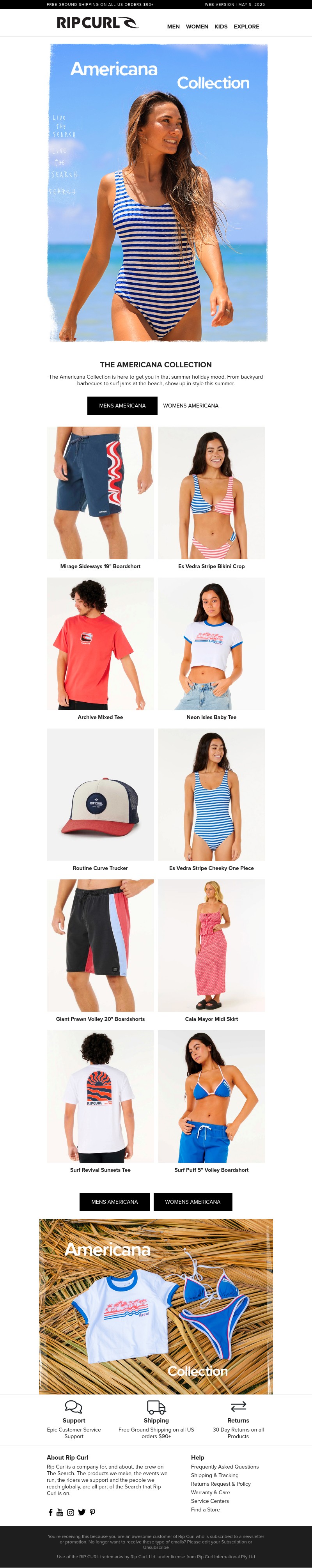Open Rip Curl's Instagram icon
This screenshot has height=1568, width=312.
click(71, 1512)
